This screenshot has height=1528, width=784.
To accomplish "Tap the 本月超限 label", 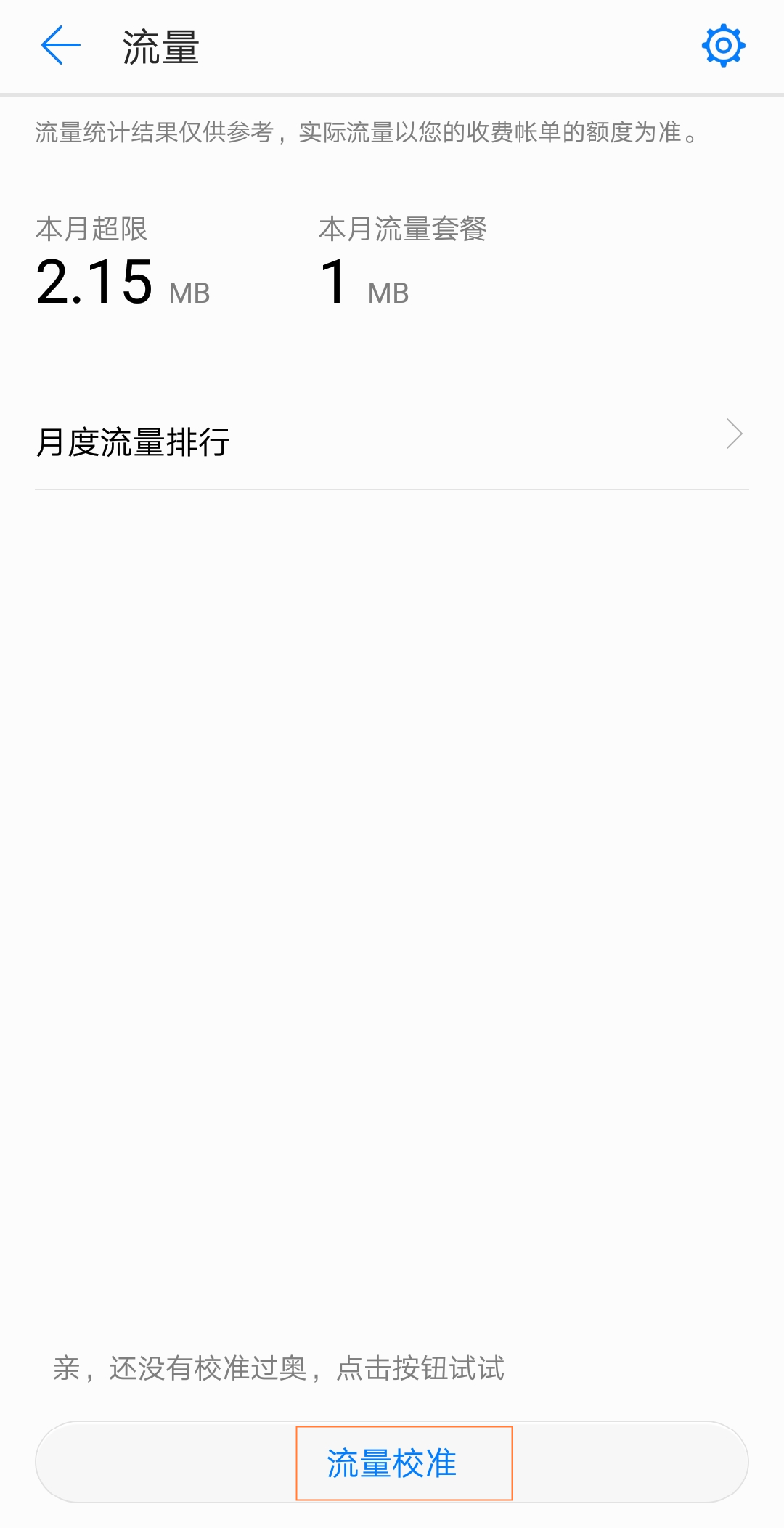I will coord(92,229).
